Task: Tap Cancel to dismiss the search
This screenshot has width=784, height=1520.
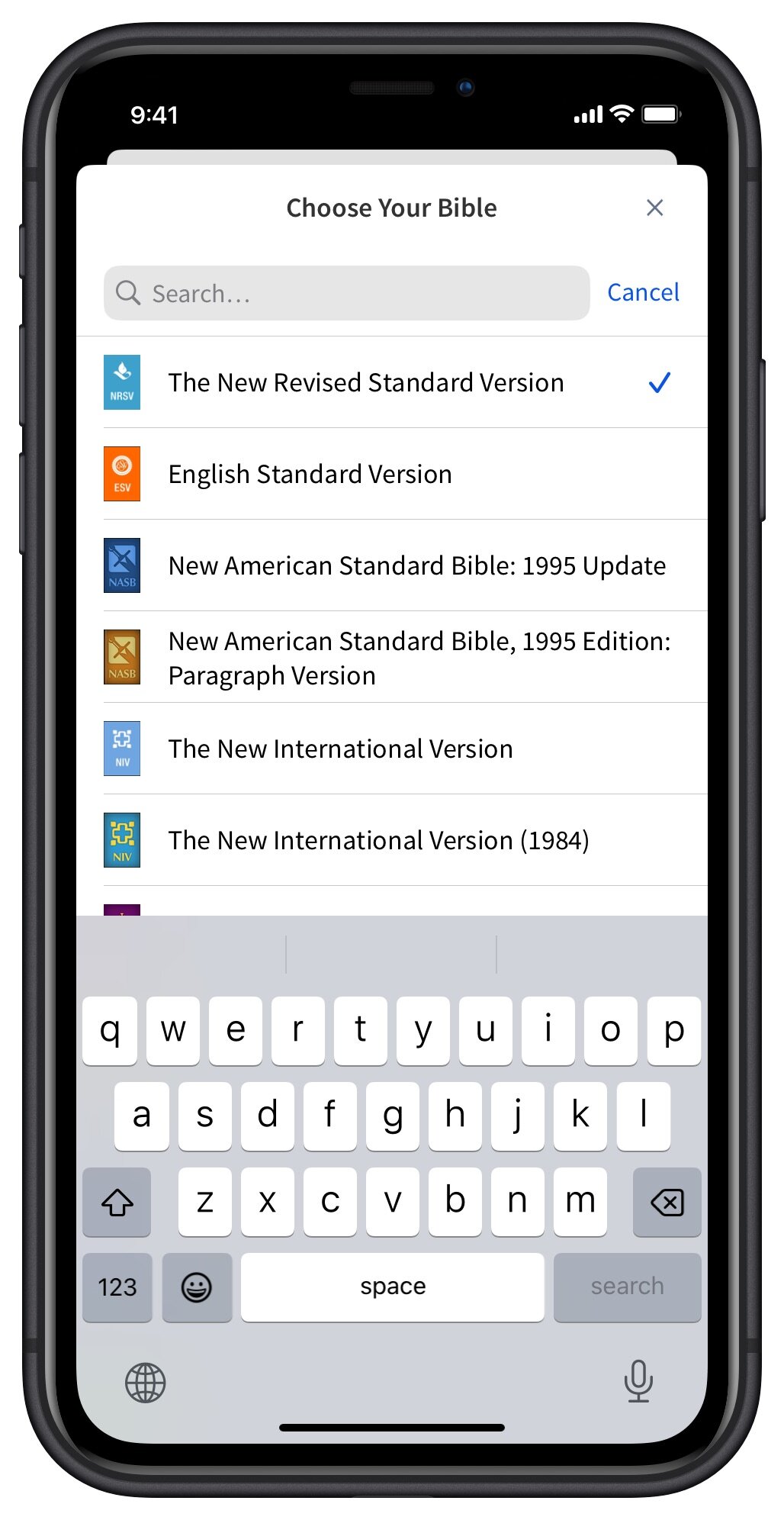Action: click(x=643, y=292)
